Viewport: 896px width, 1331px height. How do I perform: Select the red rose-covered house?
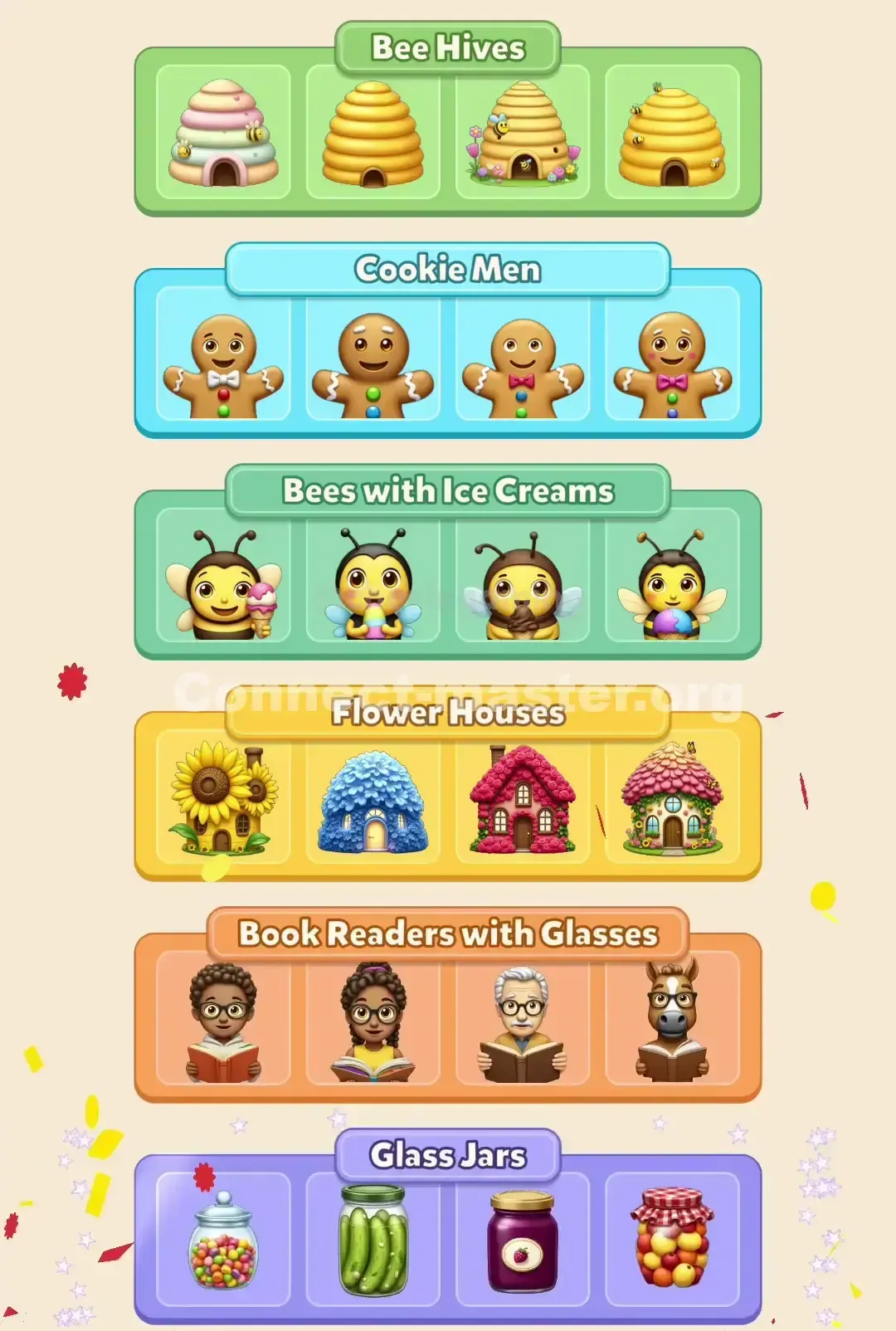(x=523, y=803)
